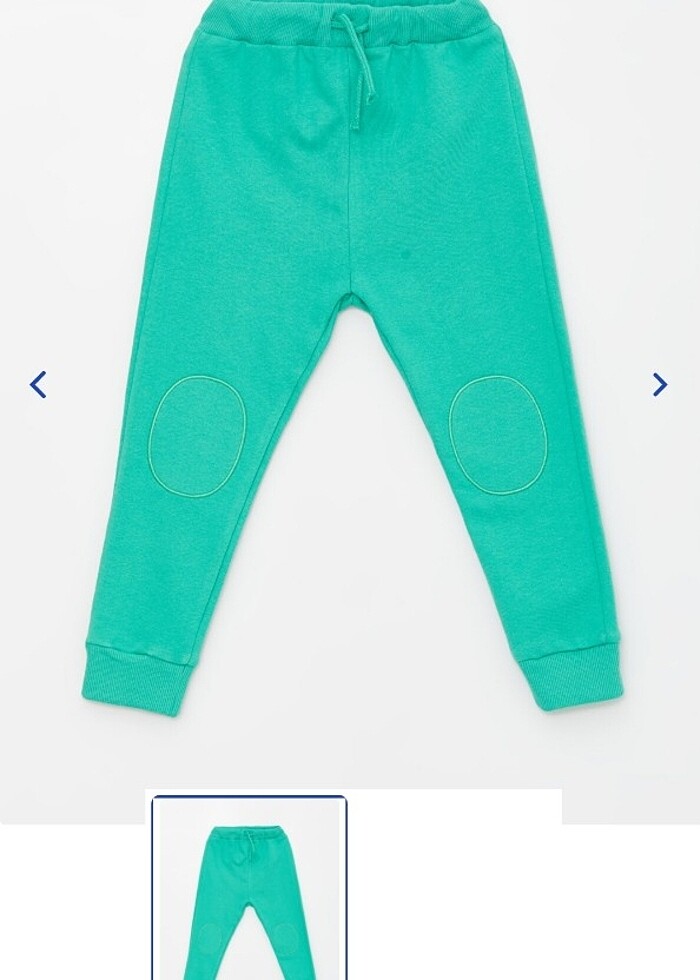Select the green sweatpants thumbnail
This screenshot has height=980, width=700.
pyautogui.click(x=249, y=888)
